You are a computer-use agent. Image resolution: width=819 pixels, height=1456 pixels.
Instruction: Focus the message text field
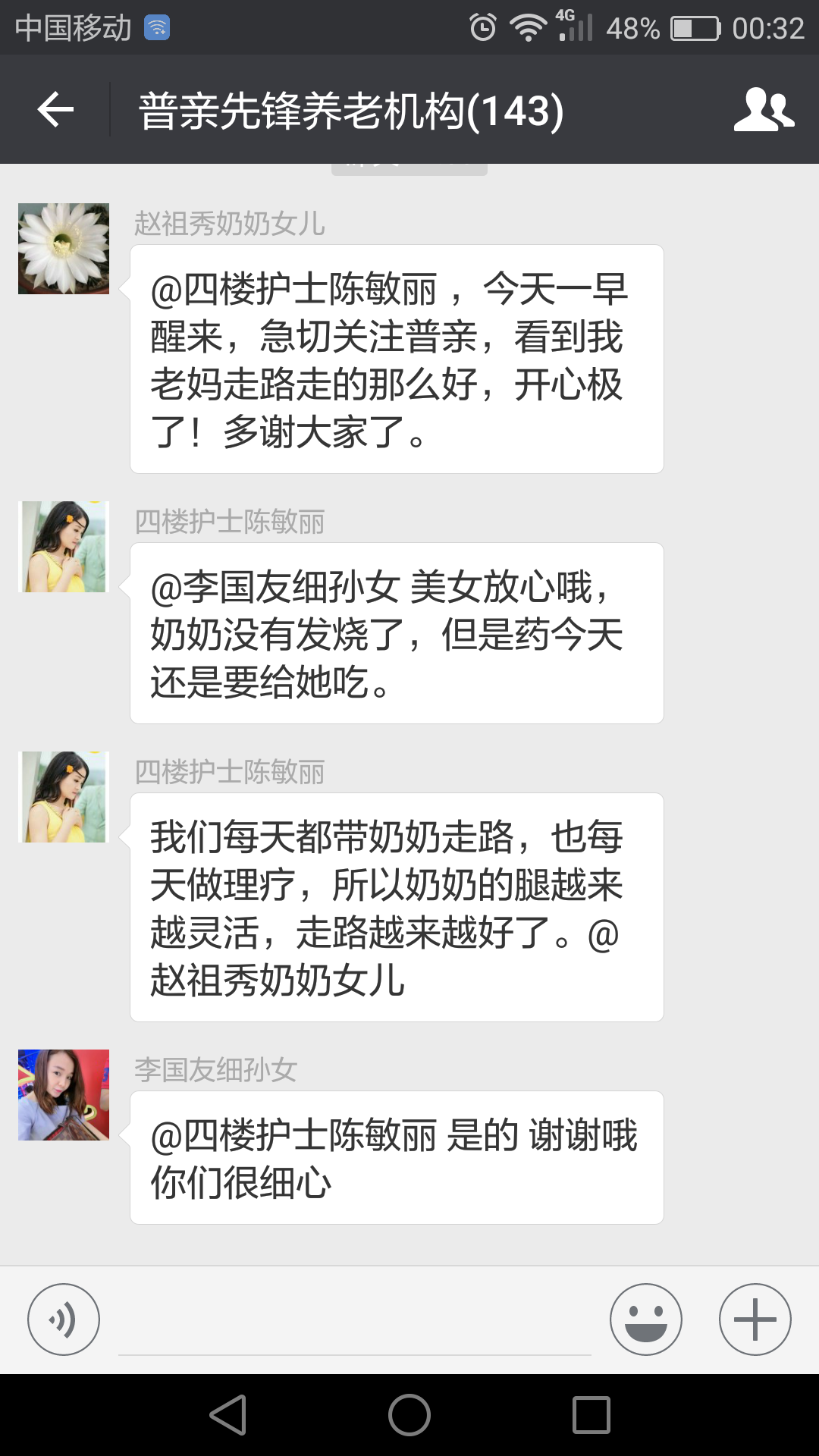(355, 1323)
